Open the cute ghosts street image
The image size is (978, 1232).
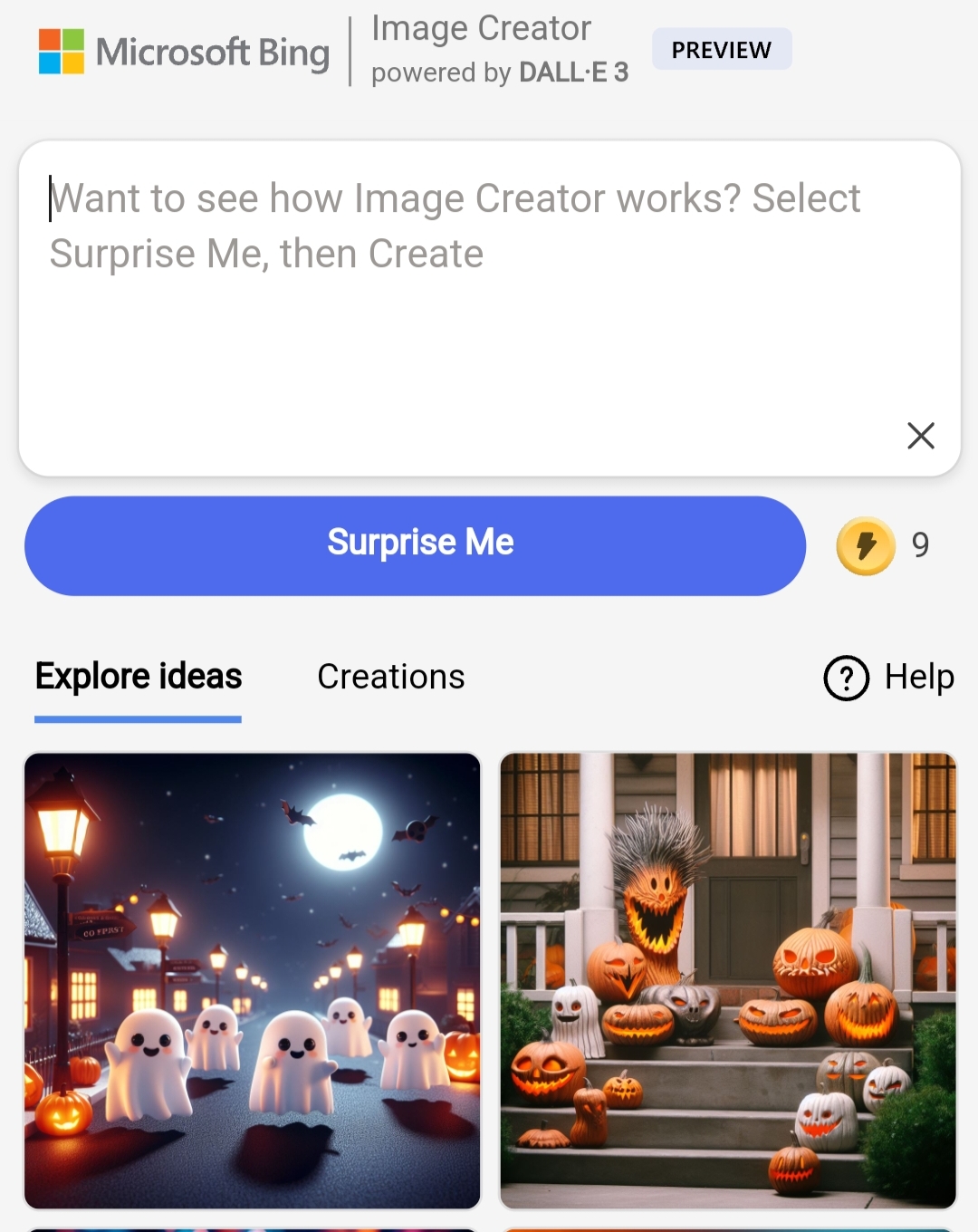252,980
